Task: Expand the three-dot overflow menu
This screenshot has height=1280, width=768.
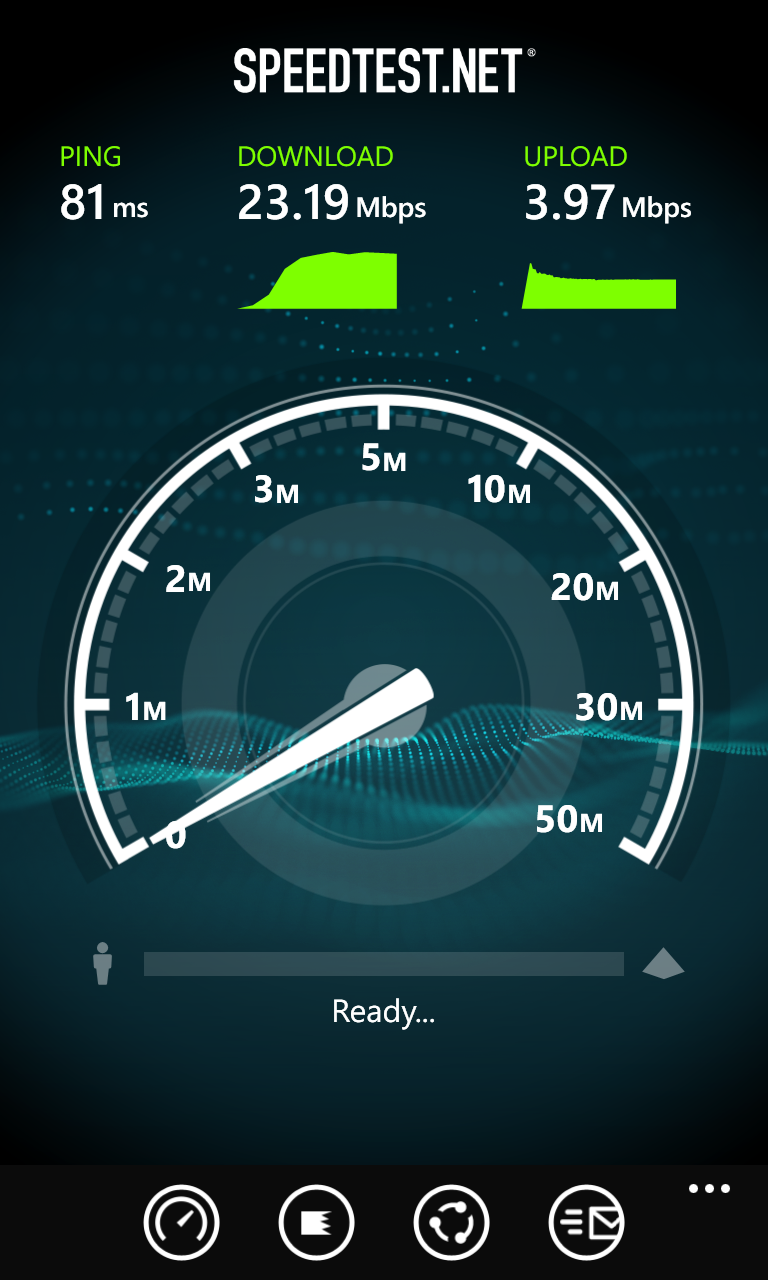Action: pos(709,1189)
